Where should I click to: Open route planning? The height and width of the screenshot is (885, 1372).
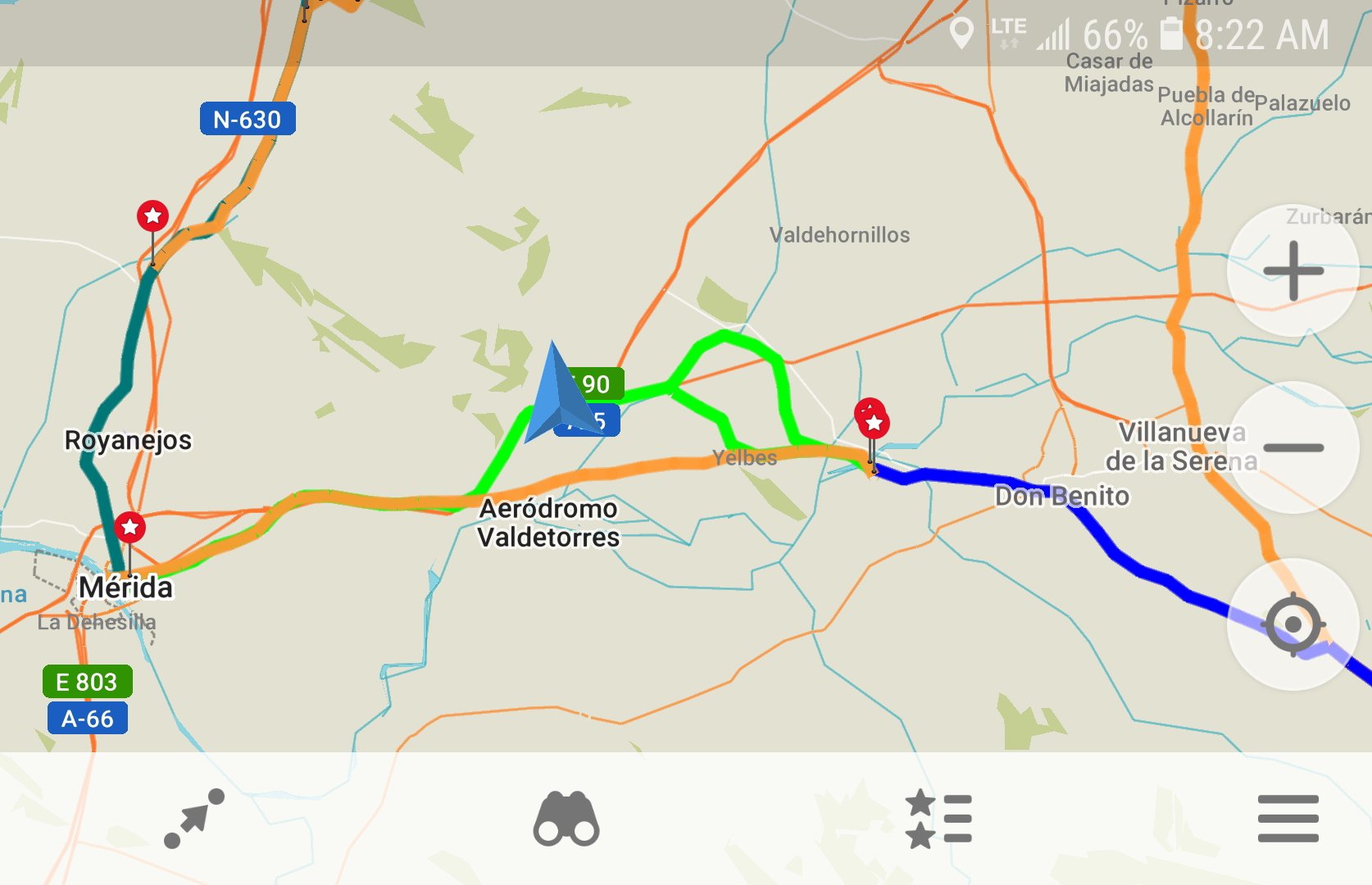[x=194, y=818]
